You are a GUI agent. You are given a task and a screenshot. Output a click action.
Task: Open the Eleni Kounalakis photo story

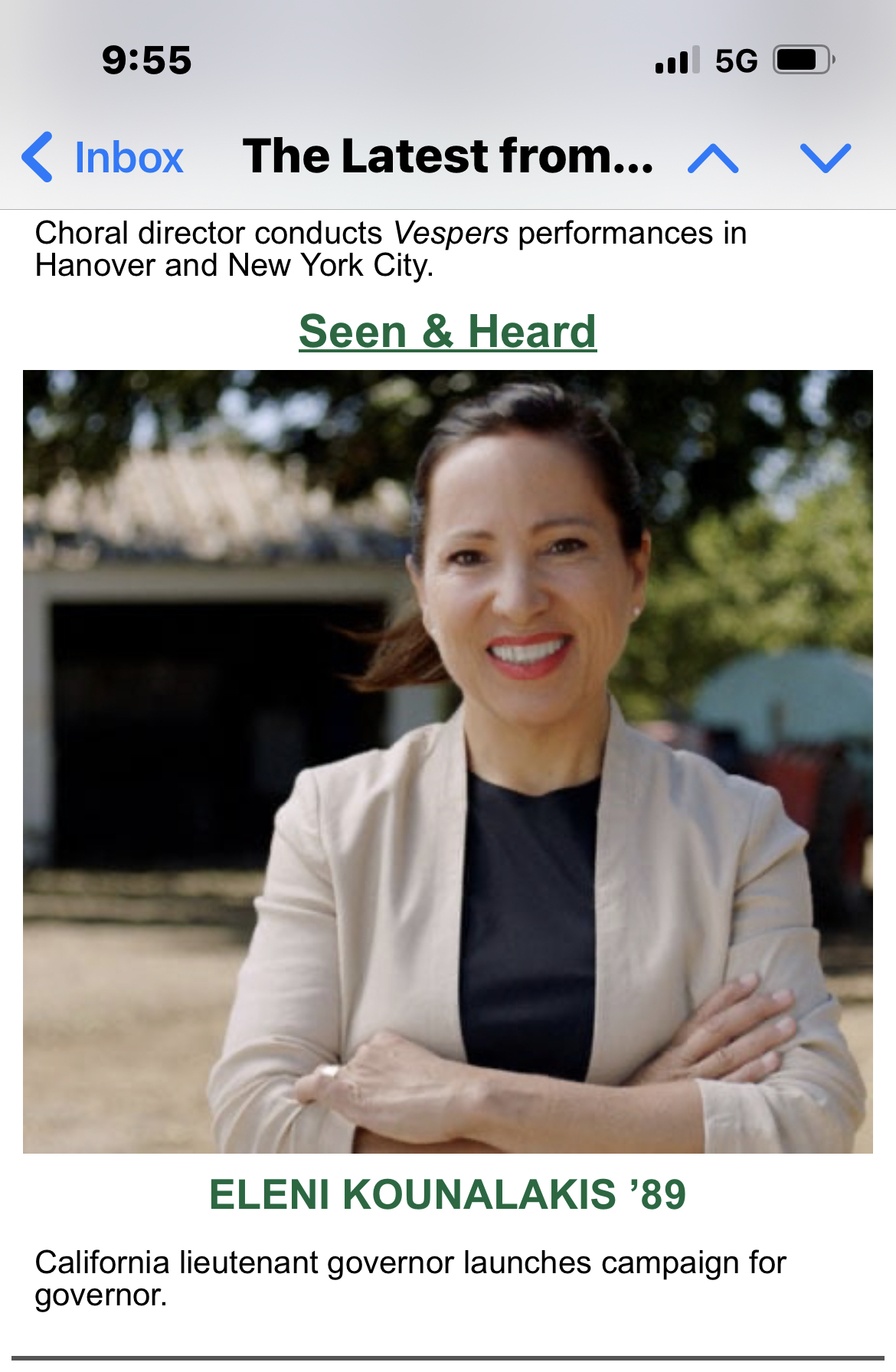click(447, 761)
